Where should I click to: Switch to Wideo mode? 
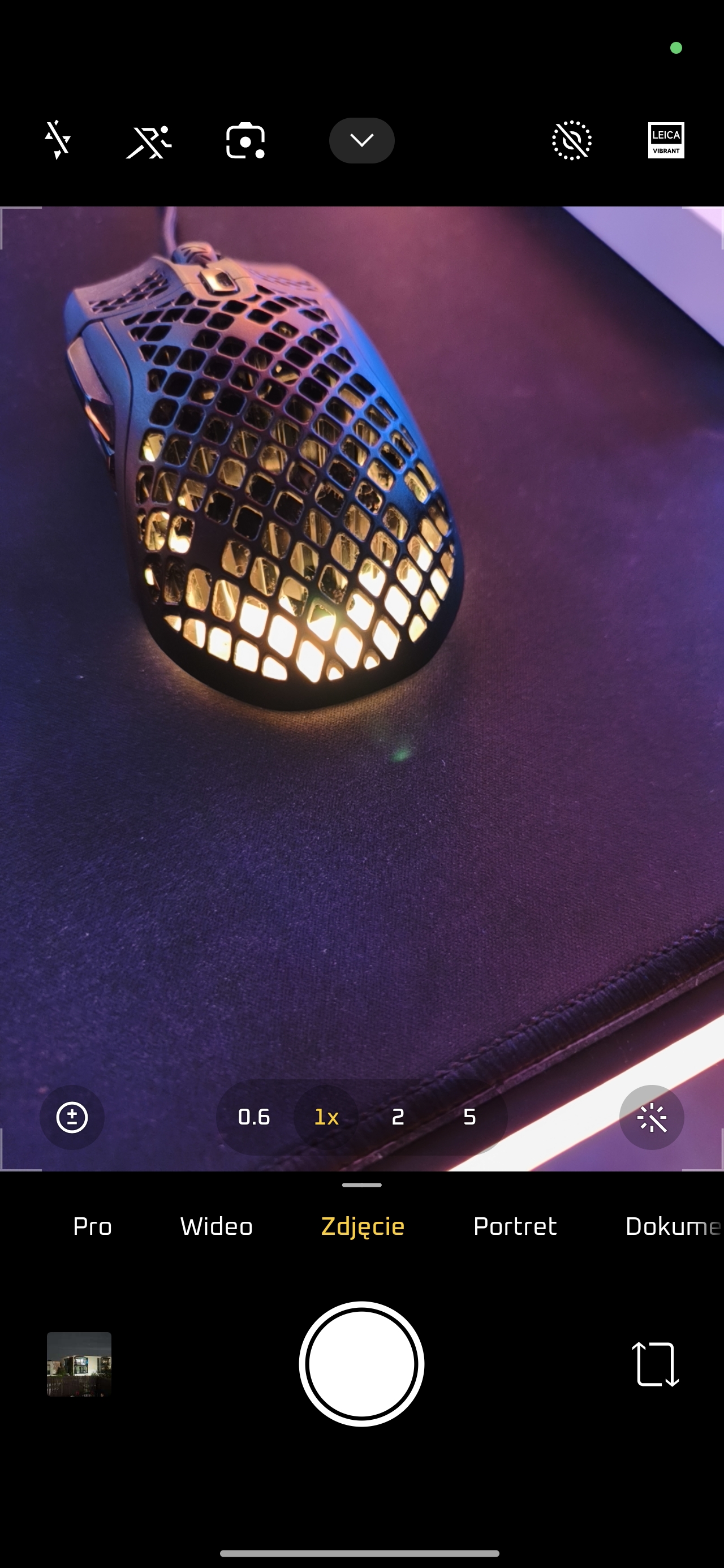[216, 1226]
